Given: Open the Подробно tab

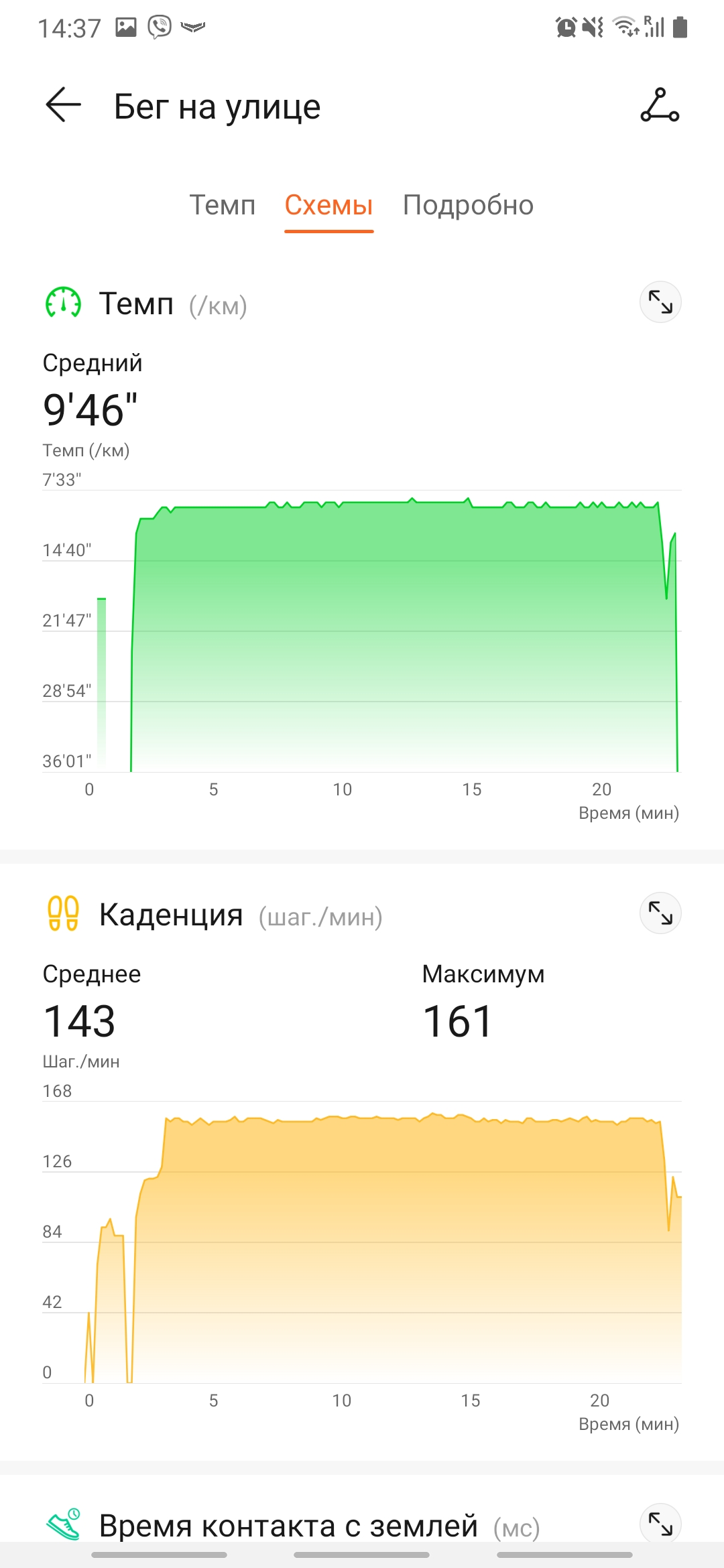Looking at the screenshot, I should click(468, 205).
